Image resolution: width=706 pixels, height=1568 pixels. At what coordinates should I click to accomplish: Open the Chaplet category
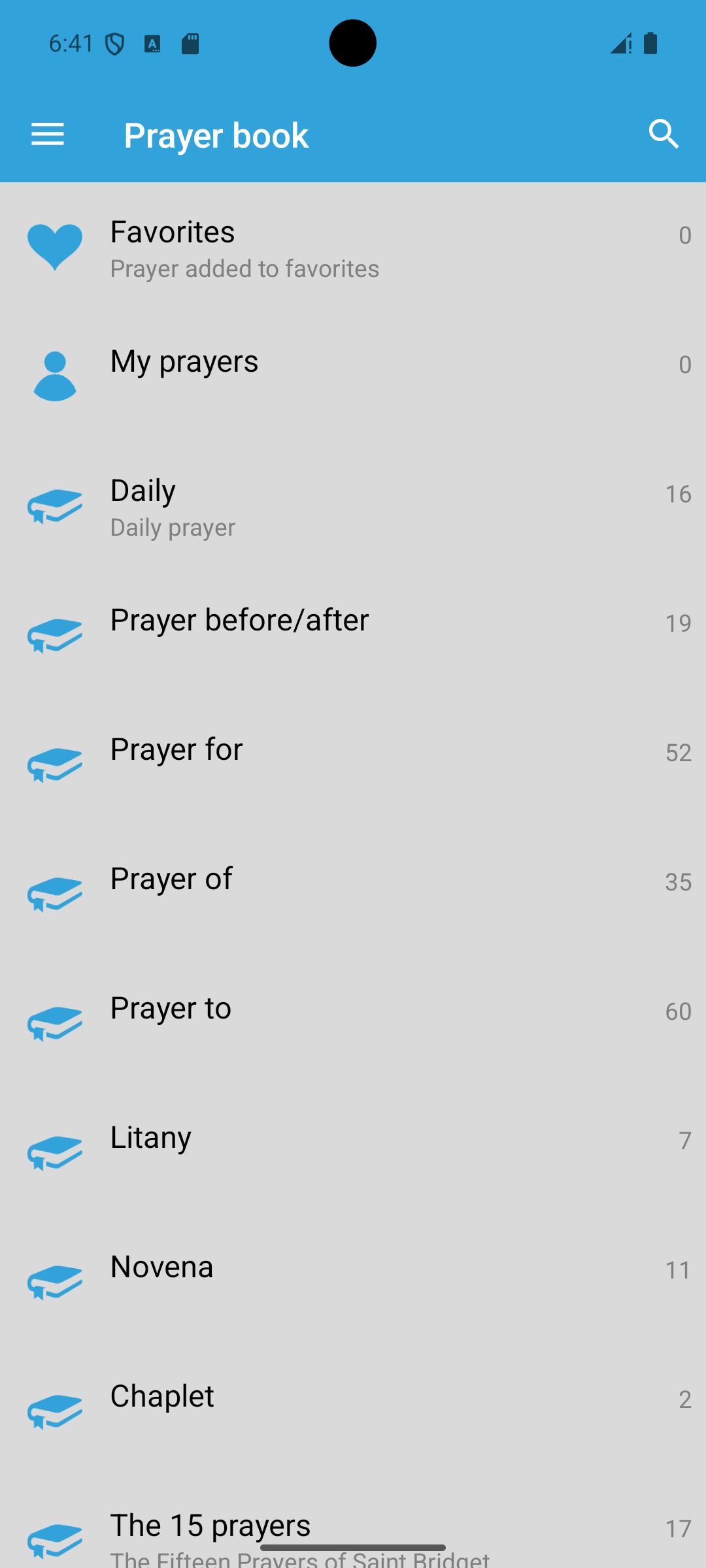(x=353, y=1411)
